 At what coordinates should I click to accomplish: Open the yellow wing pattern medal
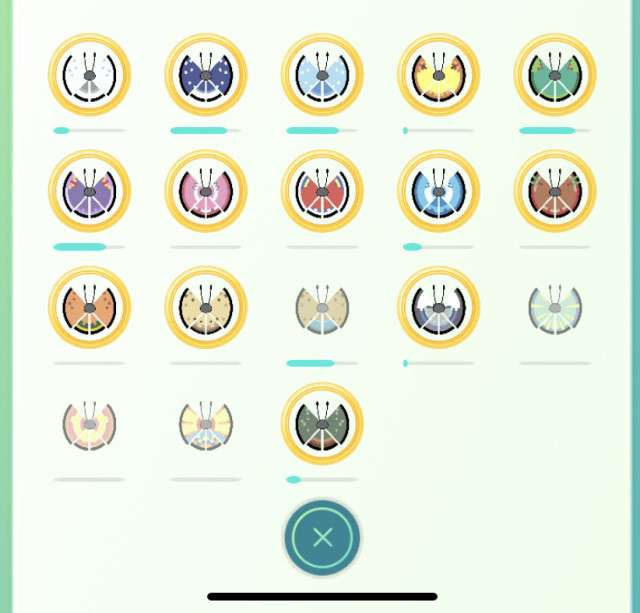coord(439,76)
